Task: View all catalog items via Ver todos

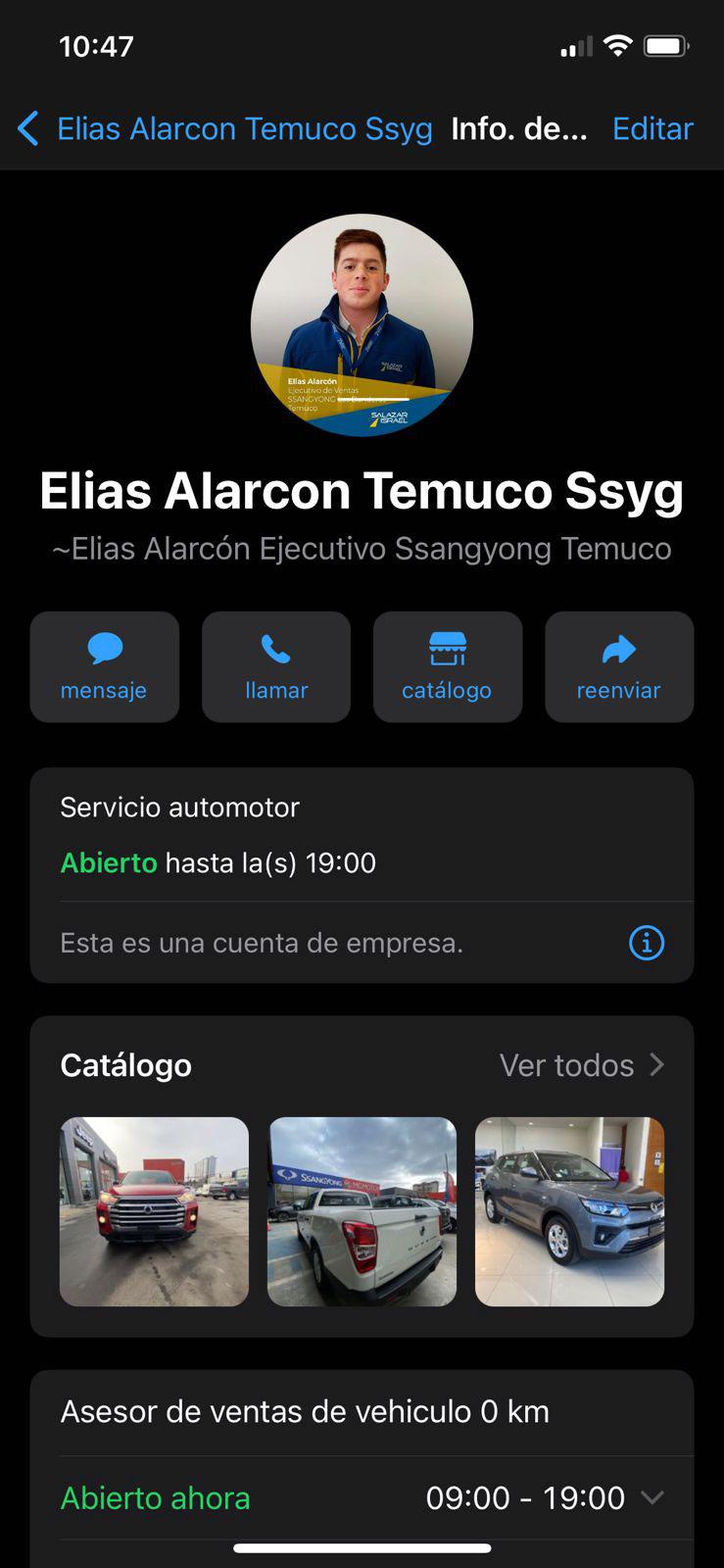Action: pos(582,1065)
